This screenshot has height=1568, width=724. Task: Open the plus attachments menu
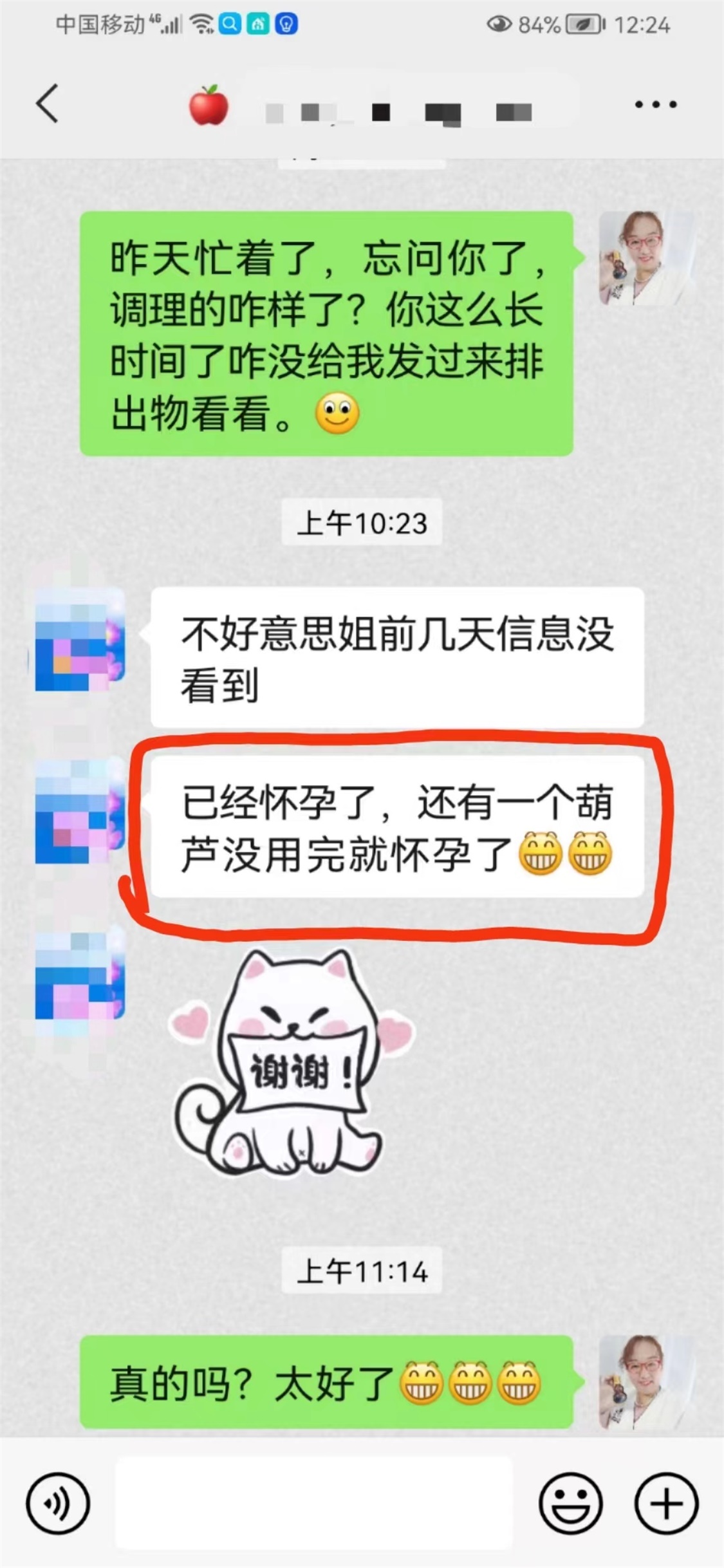pos(666,1504)
